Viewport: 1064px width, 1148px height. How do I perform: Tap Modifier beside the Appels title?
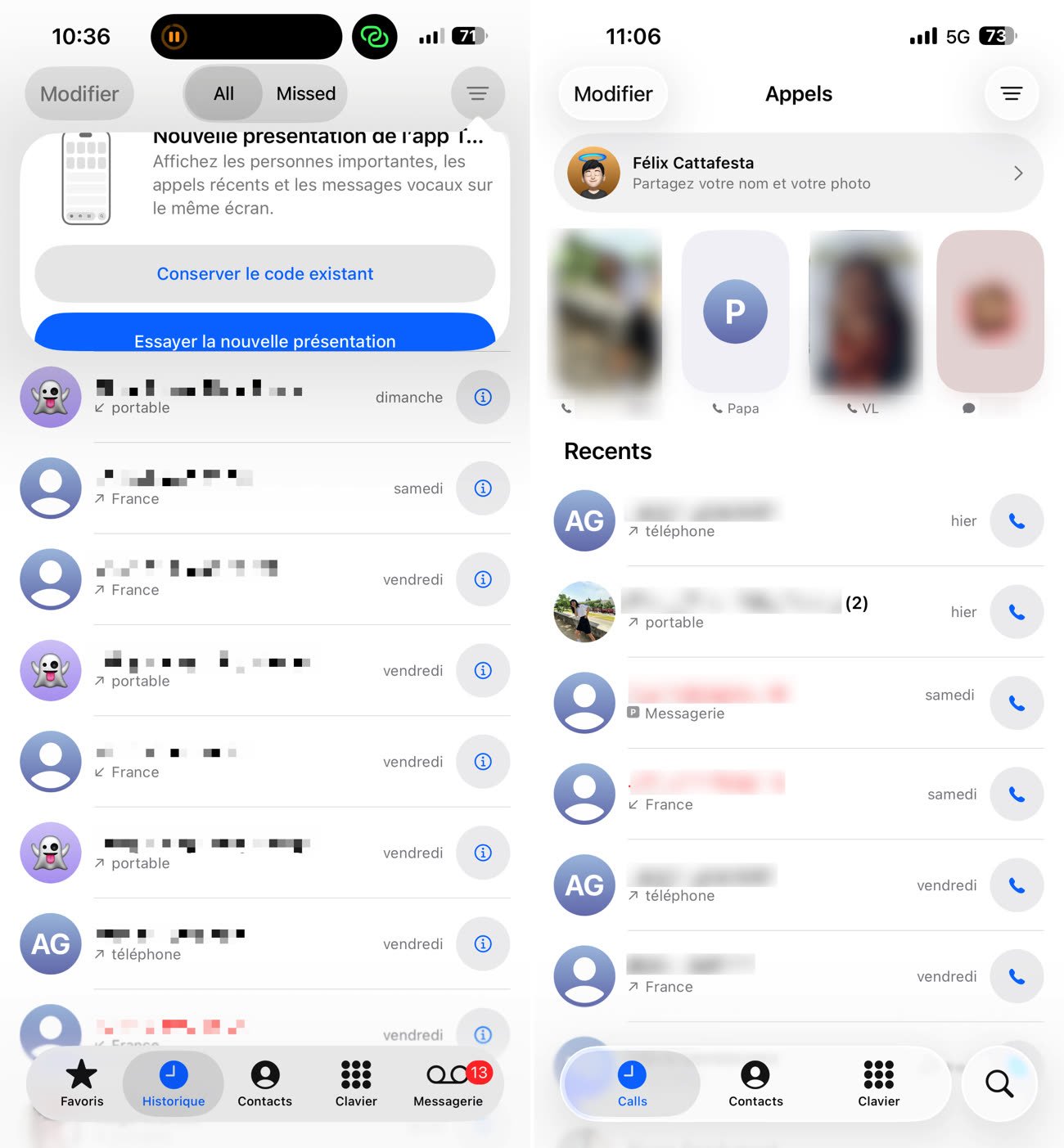pyautogui.click(x=613, y=94)
